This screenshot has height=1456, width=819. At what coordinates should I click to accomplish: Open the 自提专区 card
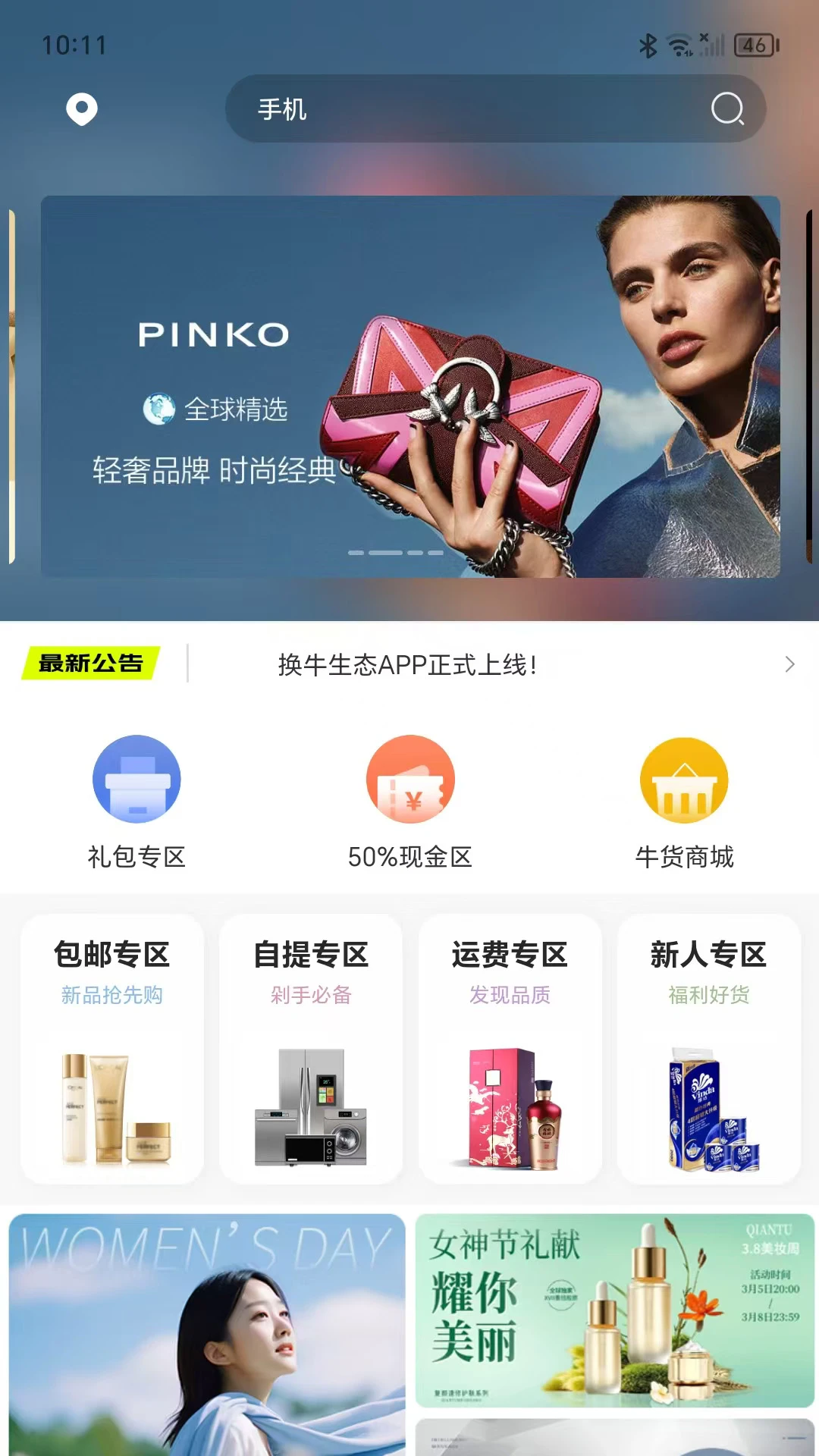pyautogui.click(x=311, y=1046)
